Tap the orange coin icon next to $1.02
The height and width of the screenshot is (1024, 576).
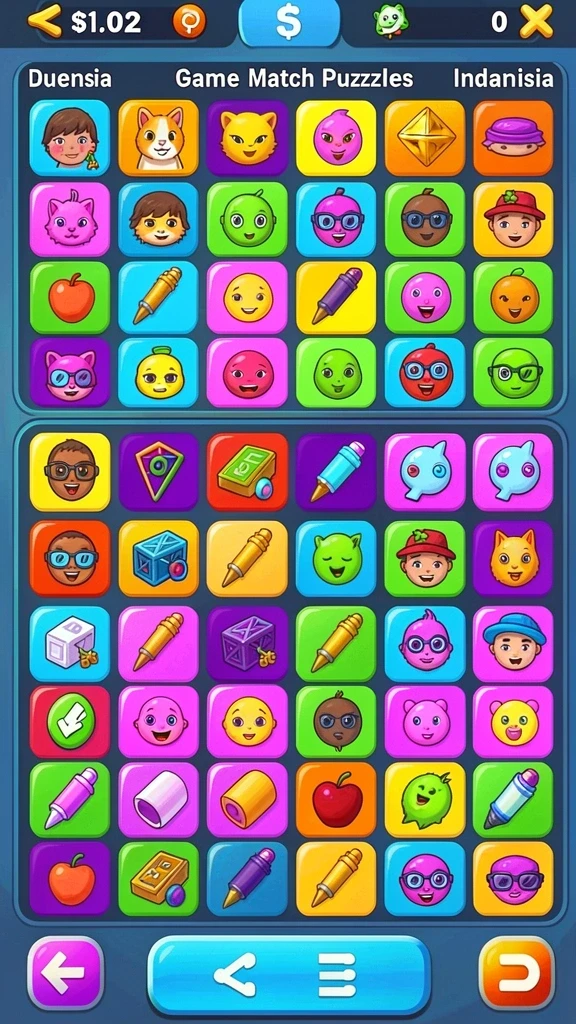(189, 22)
